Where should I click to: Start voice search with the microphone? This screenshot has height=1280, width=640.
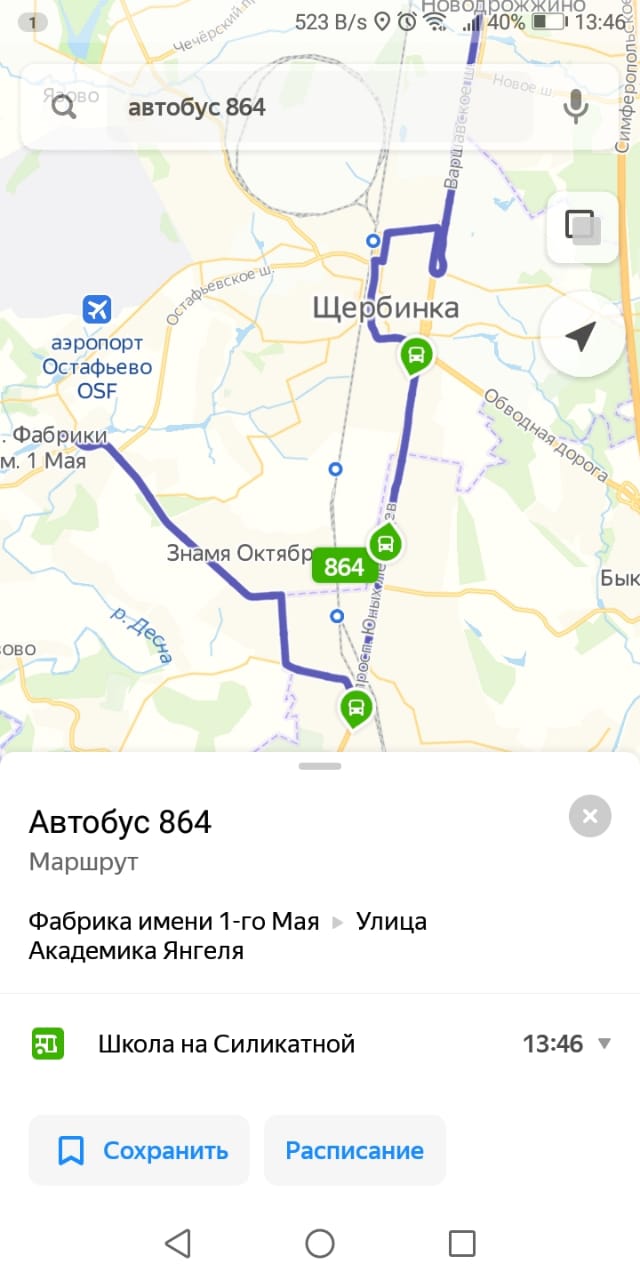[575, 107]
